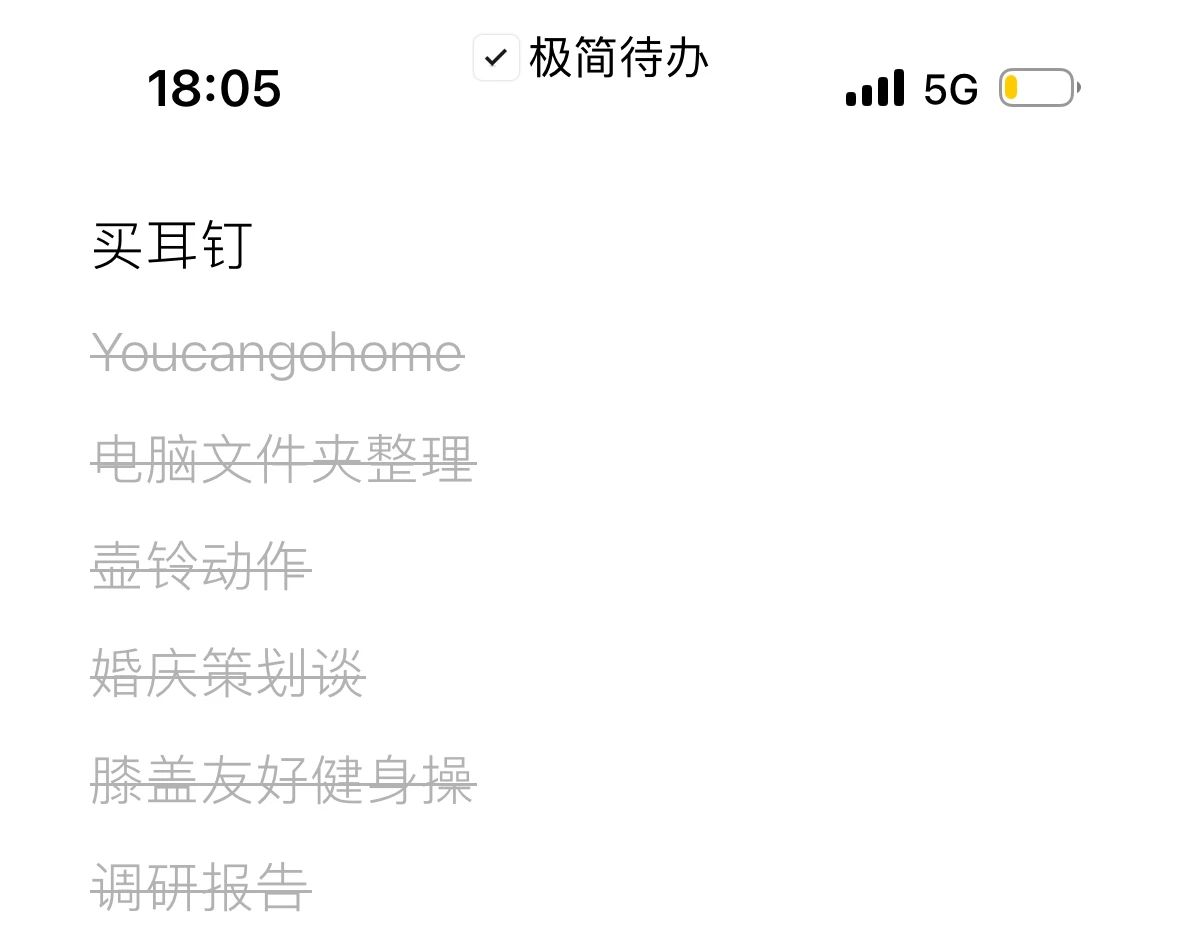Select the 膝盖友好健身操 completed item

click(x=283, y=781)
